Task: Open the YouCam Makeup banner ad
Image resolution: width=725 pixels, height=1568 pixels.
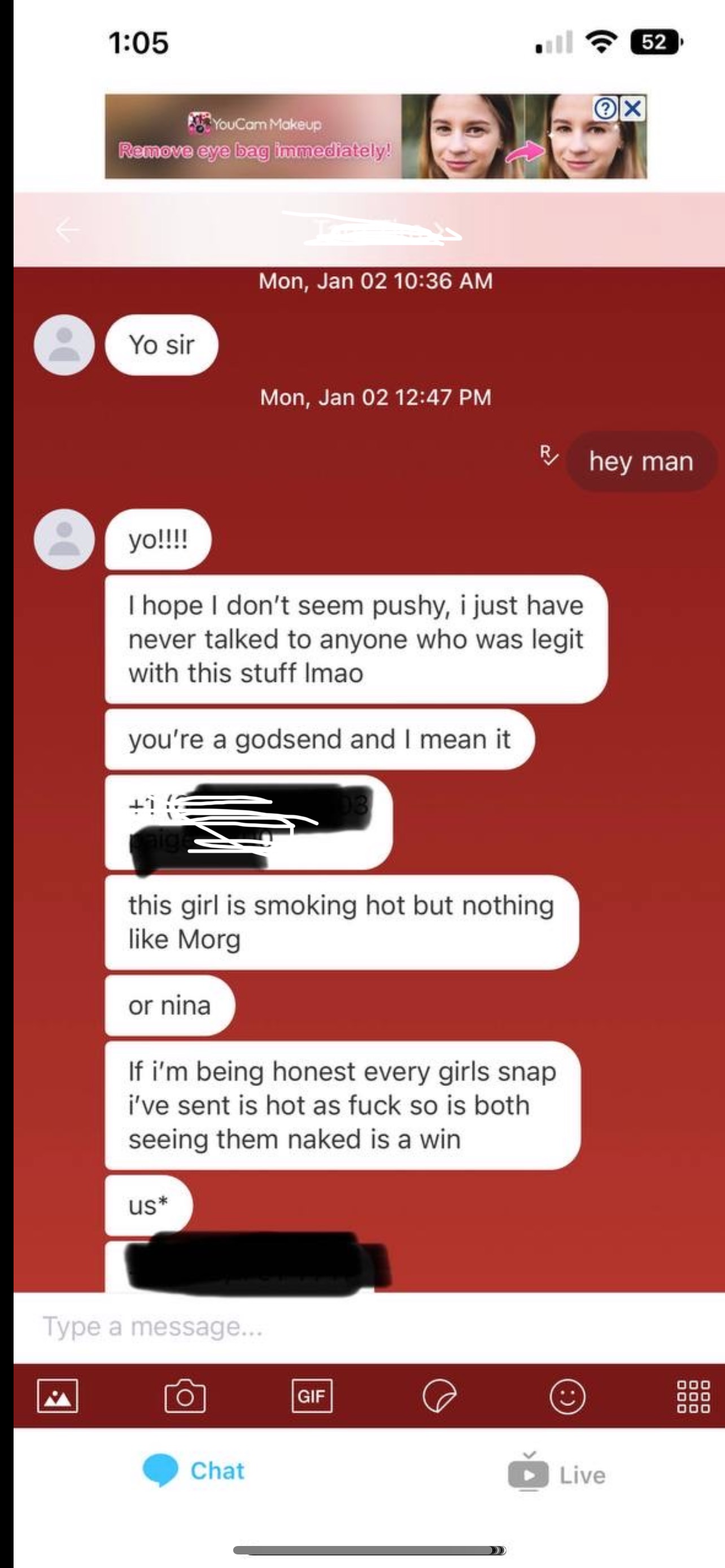Action: pos(341,137)
